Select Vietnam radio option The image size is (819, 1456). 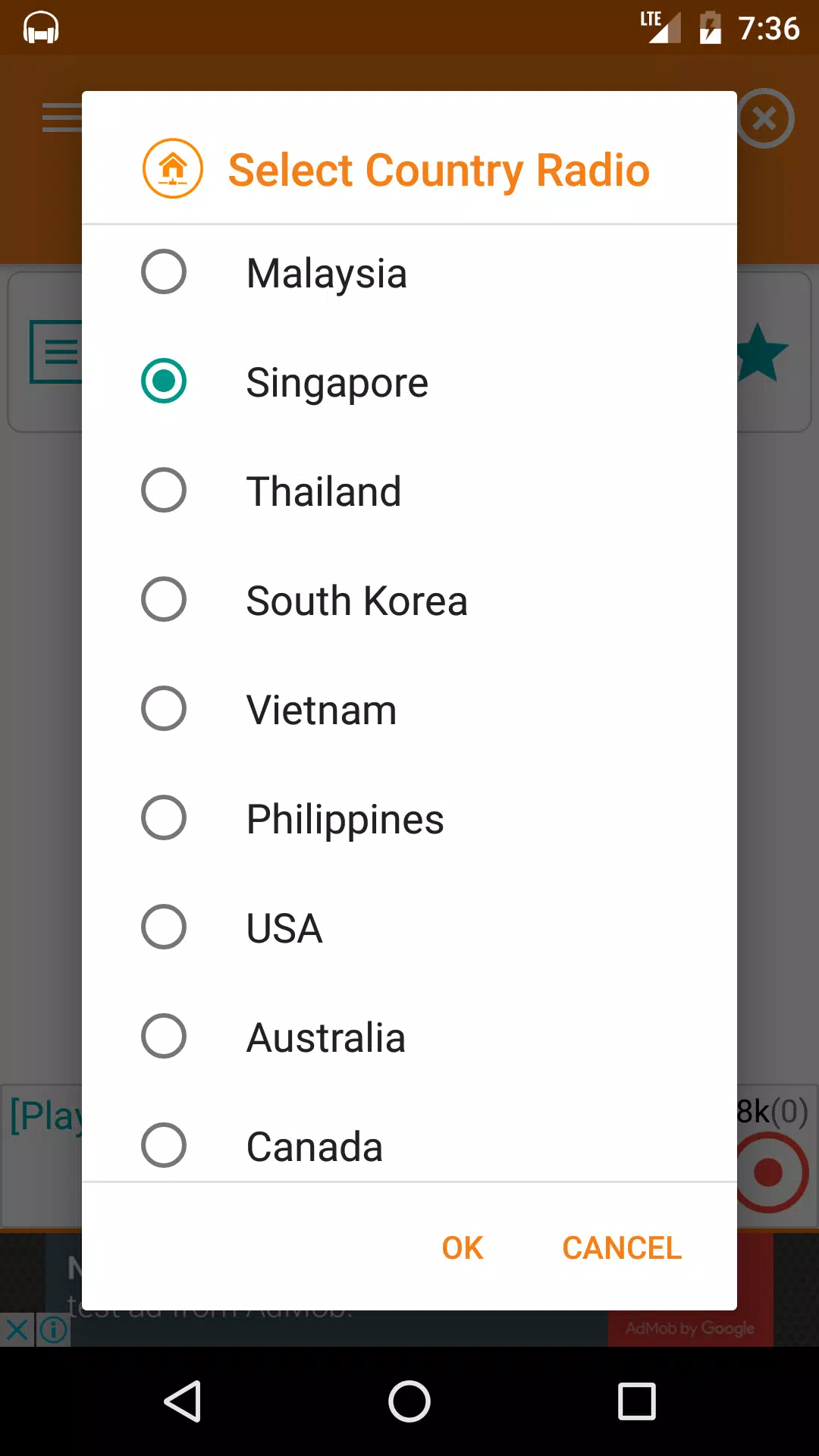[x=164, y=709]
